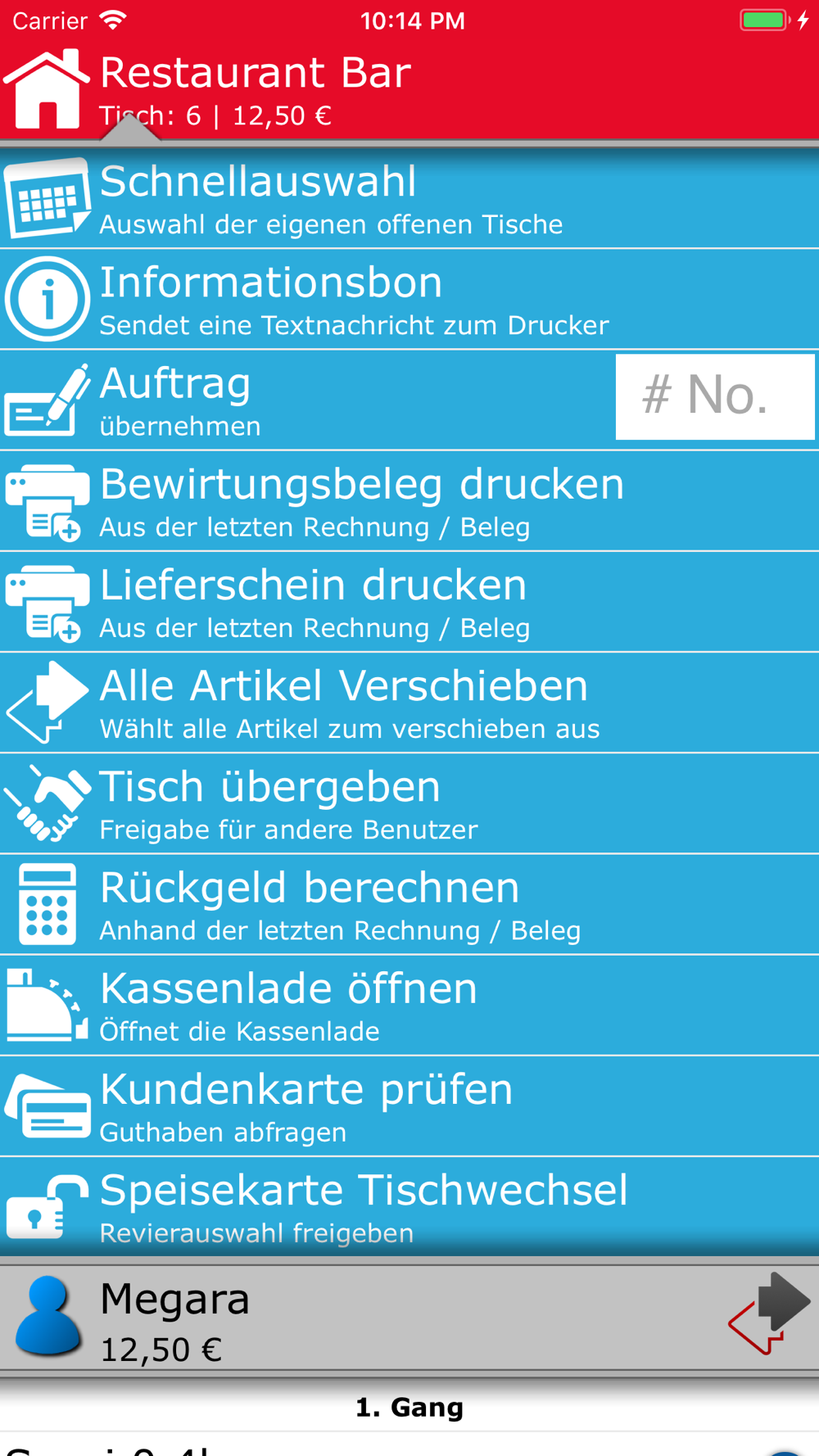Choose Lieferschein drucken

pyautogui.click(x=409, y=602)
